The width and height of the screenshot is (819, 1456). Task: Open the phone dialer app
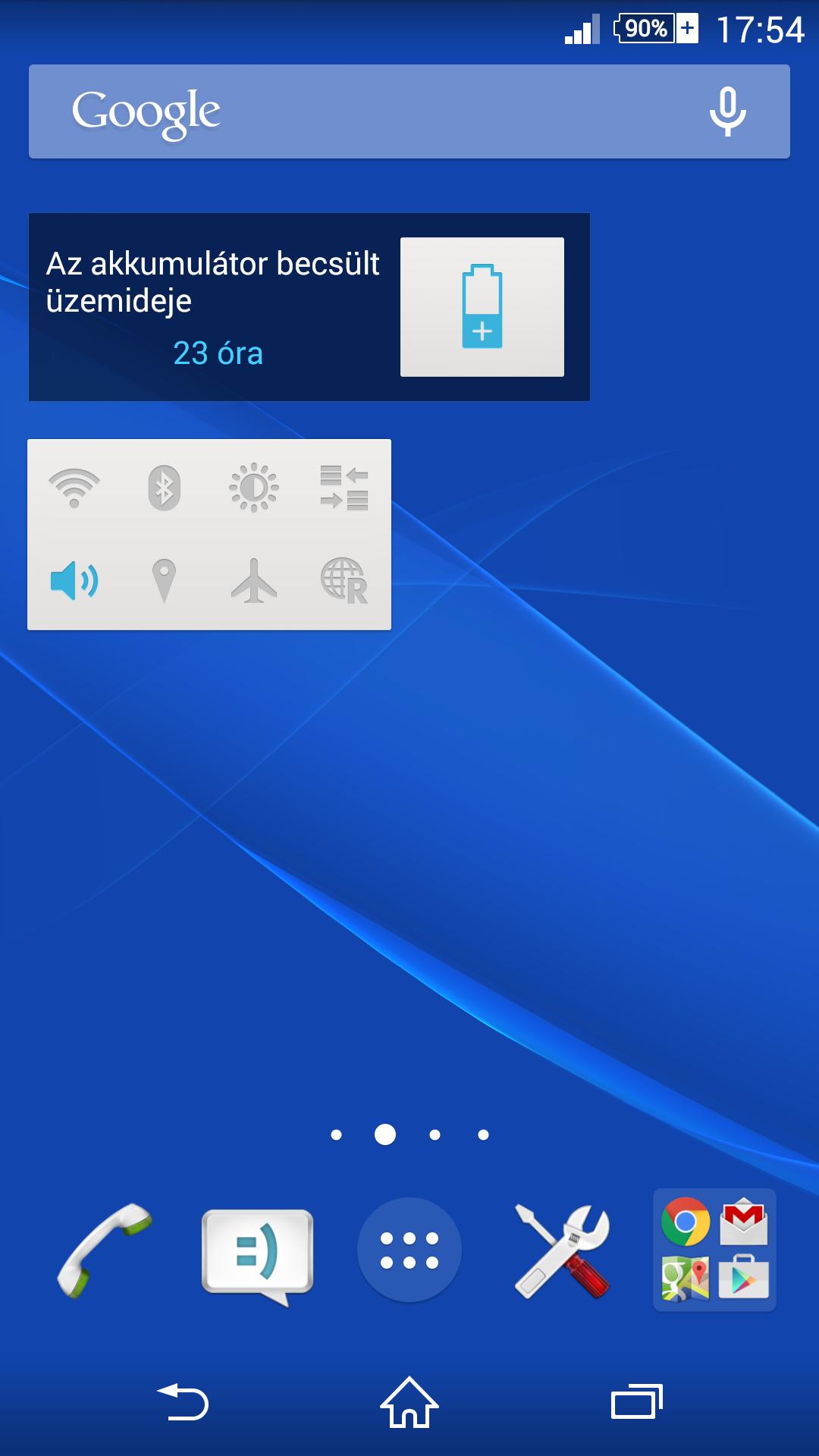click(x=105, y=1250)
